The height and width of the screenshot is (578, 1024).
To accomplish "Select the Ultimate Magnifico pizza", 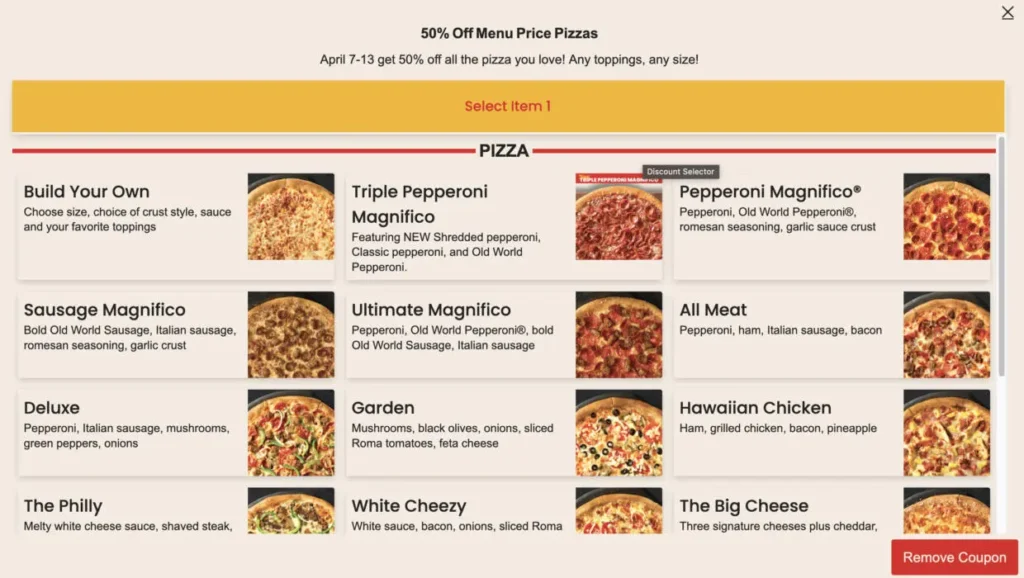I will pos(504,334).
